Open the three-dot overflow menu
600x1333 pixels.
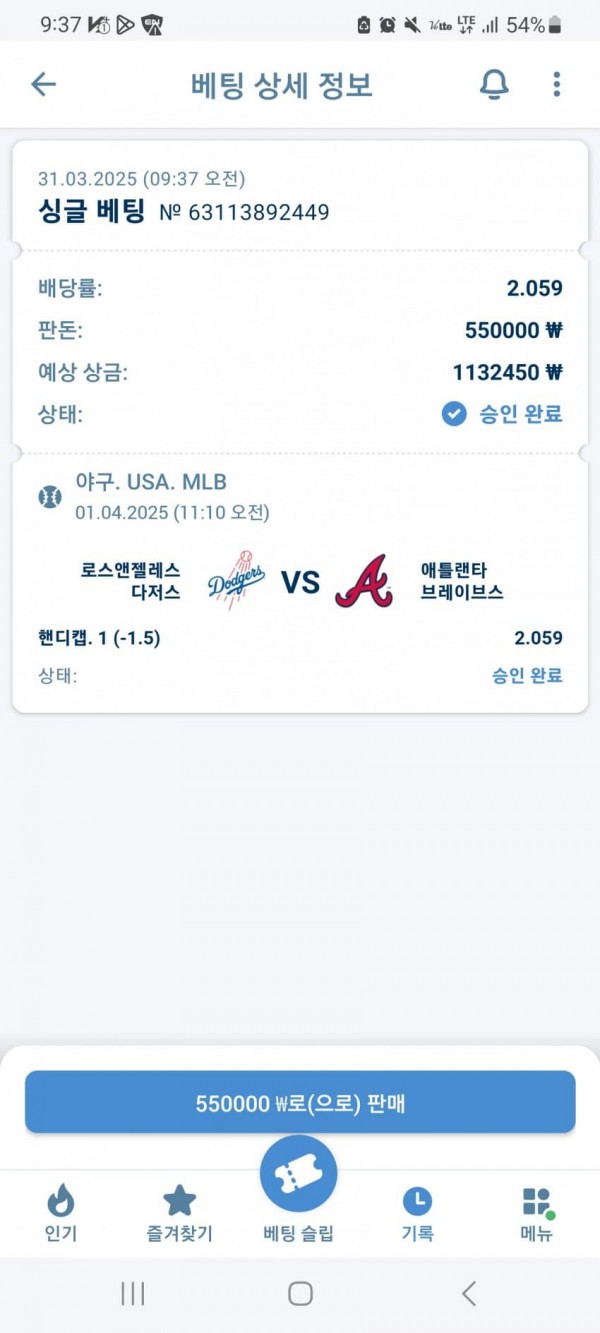(557, 85)
